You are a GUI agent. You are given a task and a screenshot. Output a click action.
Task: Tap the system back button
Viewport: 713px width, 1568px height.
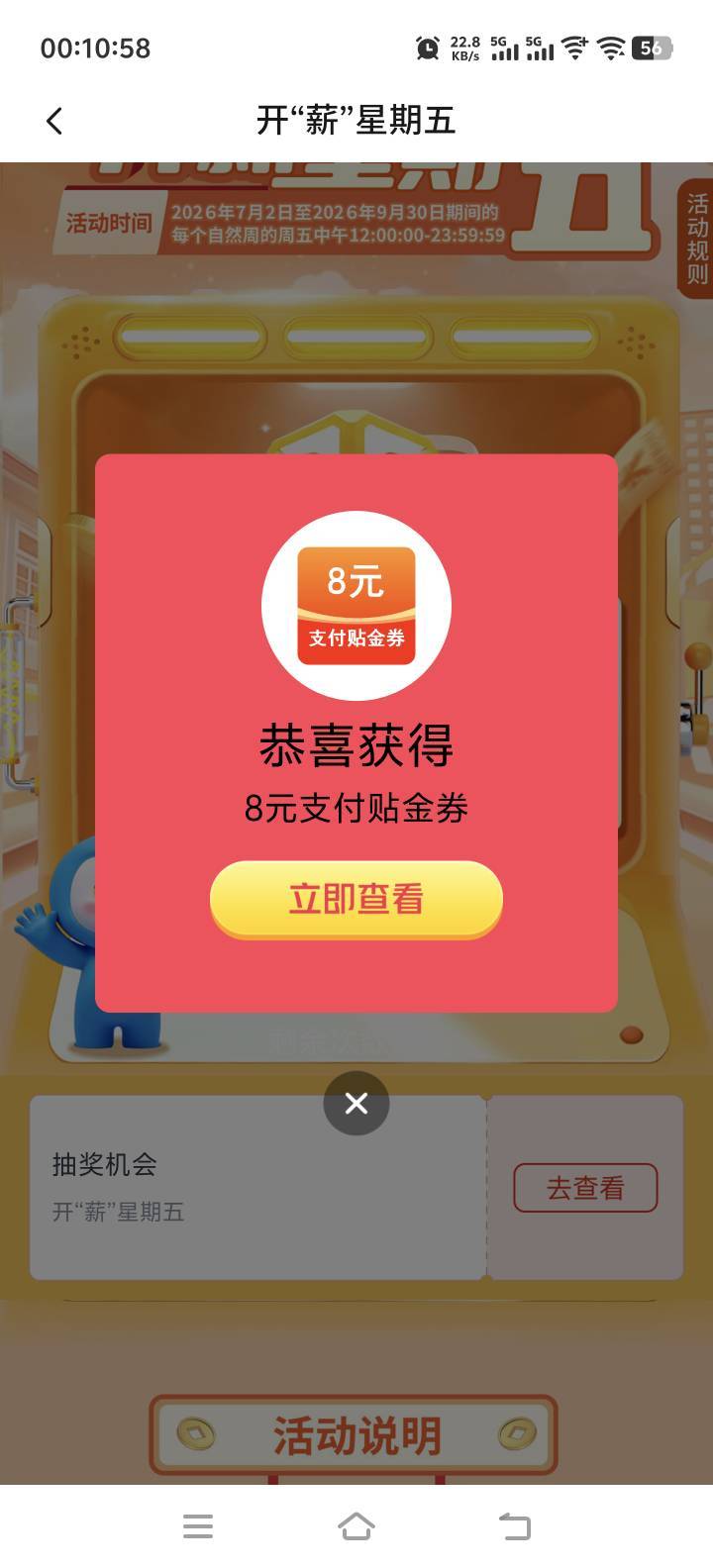click(x=514, y=1525)
